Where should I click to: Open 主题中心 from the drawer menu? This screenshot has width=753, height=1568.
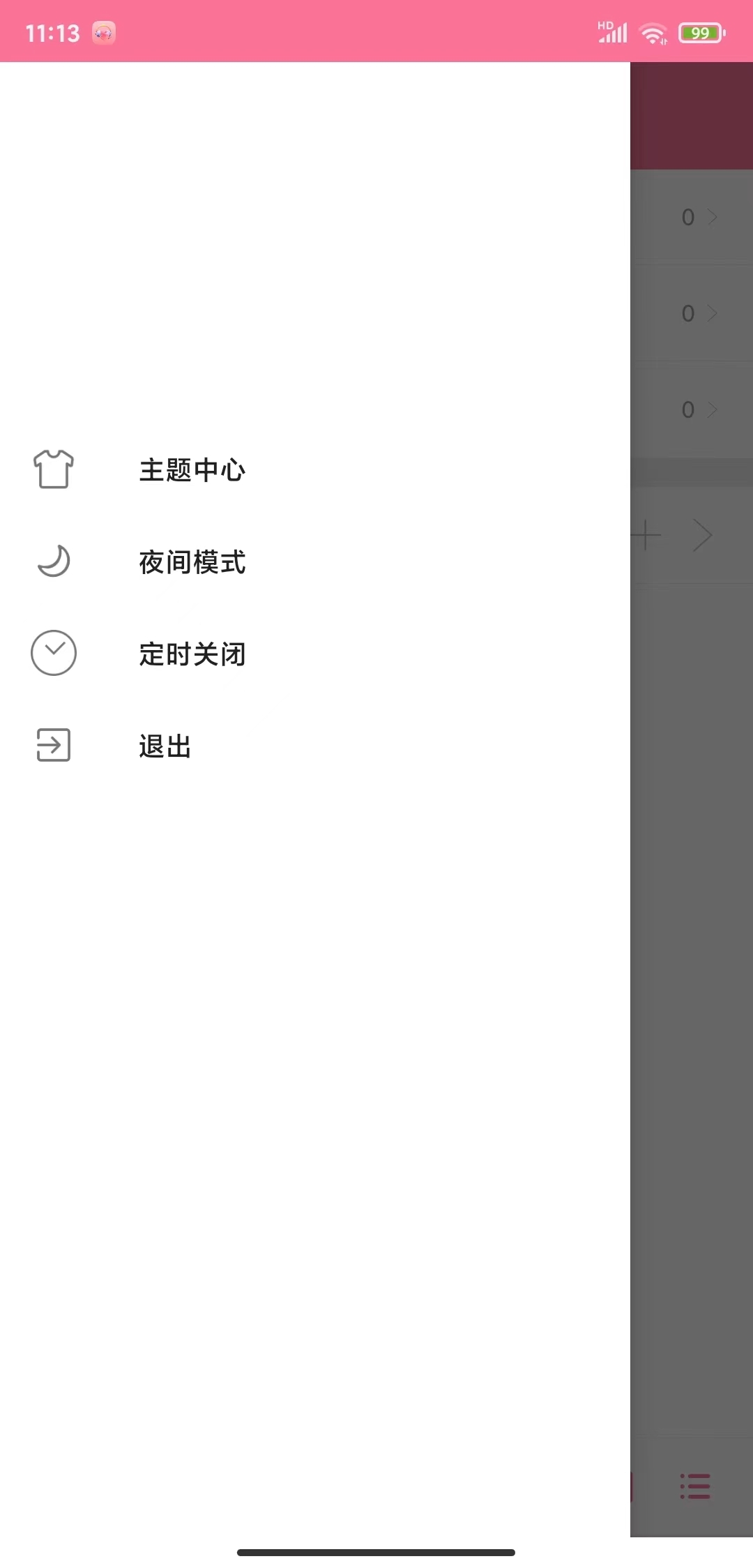192,470
